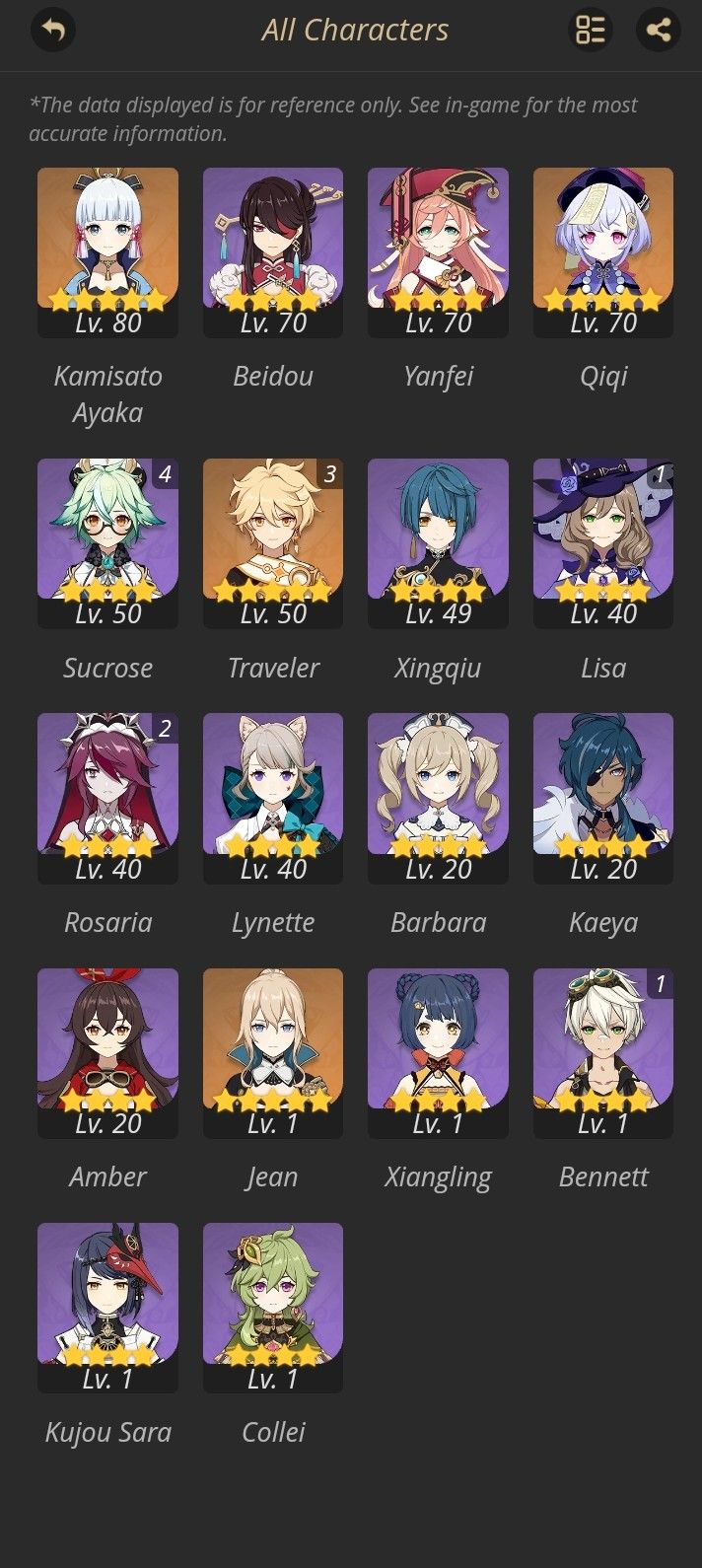Viewport: 702px width, 1568px height.
Task: Open Amber's character card
Action: pyautogui.click(x=107, y=1052)
